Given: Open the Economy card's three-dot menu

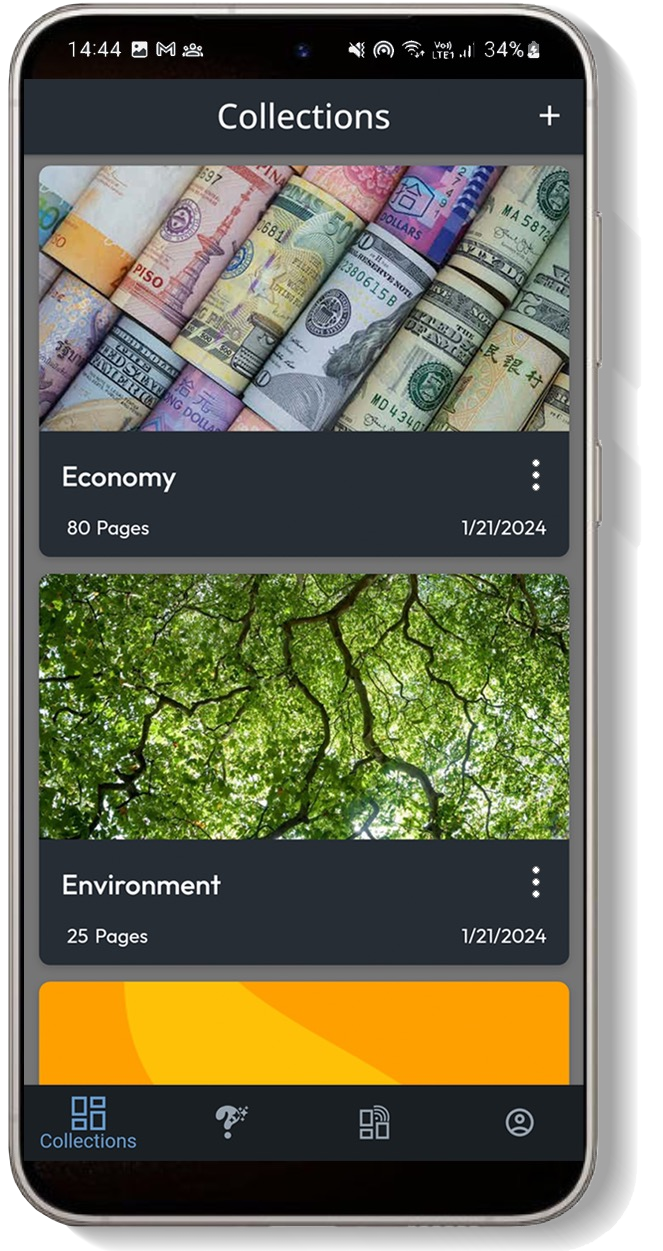Looking at the screenshot, I should (536, 476).
